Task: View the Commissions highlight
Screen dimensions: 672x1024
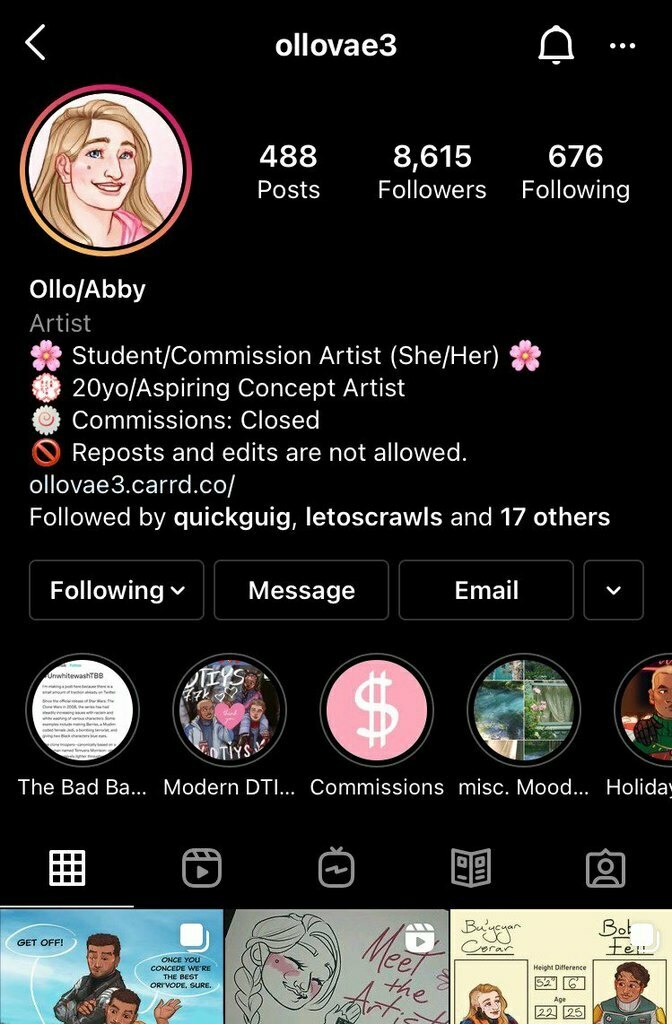Action: tap(376, 710)
